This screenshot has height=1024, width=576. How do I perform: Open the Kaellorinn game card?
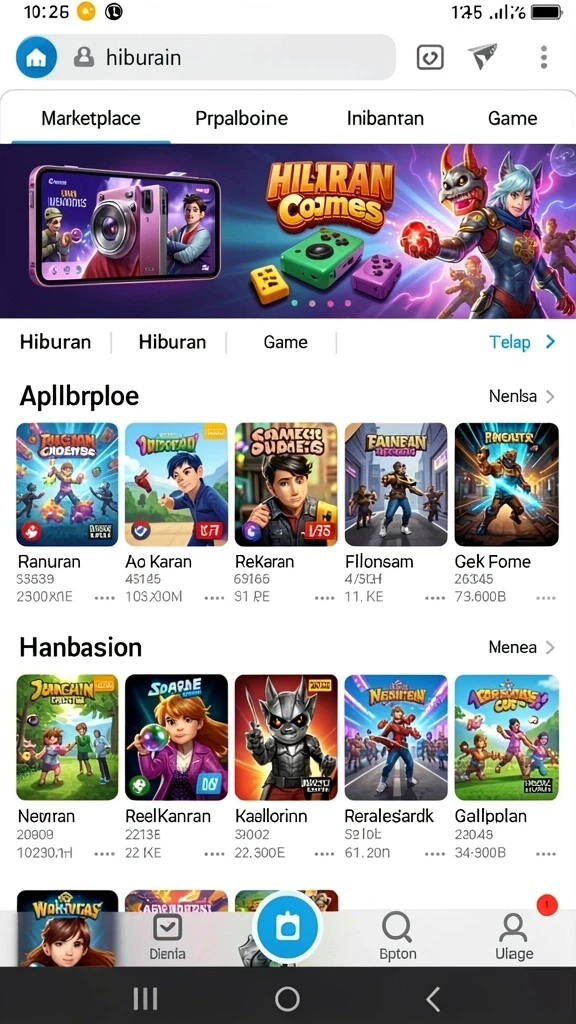(x=286, y=767)
